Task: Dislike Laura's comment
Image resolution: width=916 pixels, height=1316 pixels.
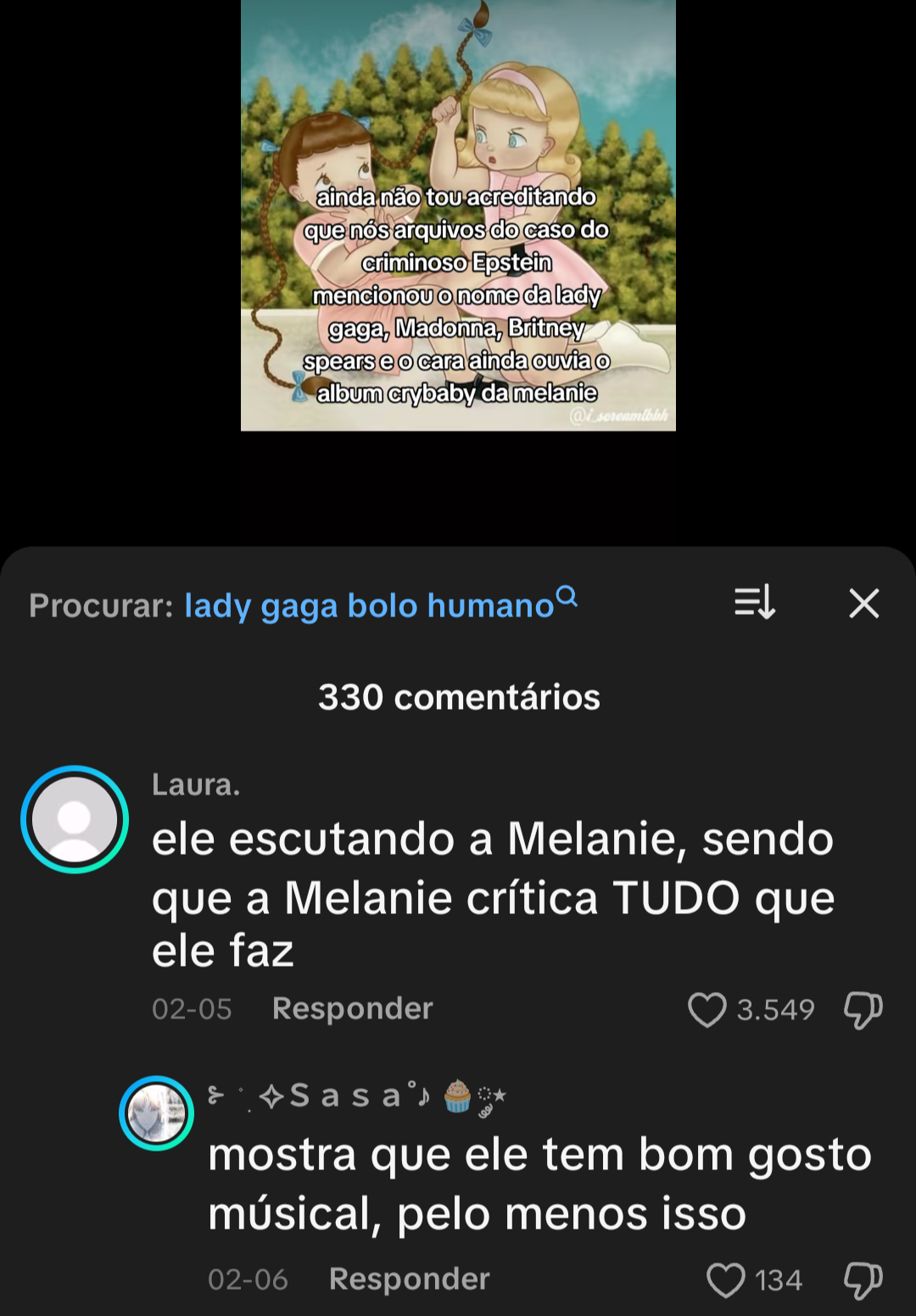Action: pos(863,1009)
